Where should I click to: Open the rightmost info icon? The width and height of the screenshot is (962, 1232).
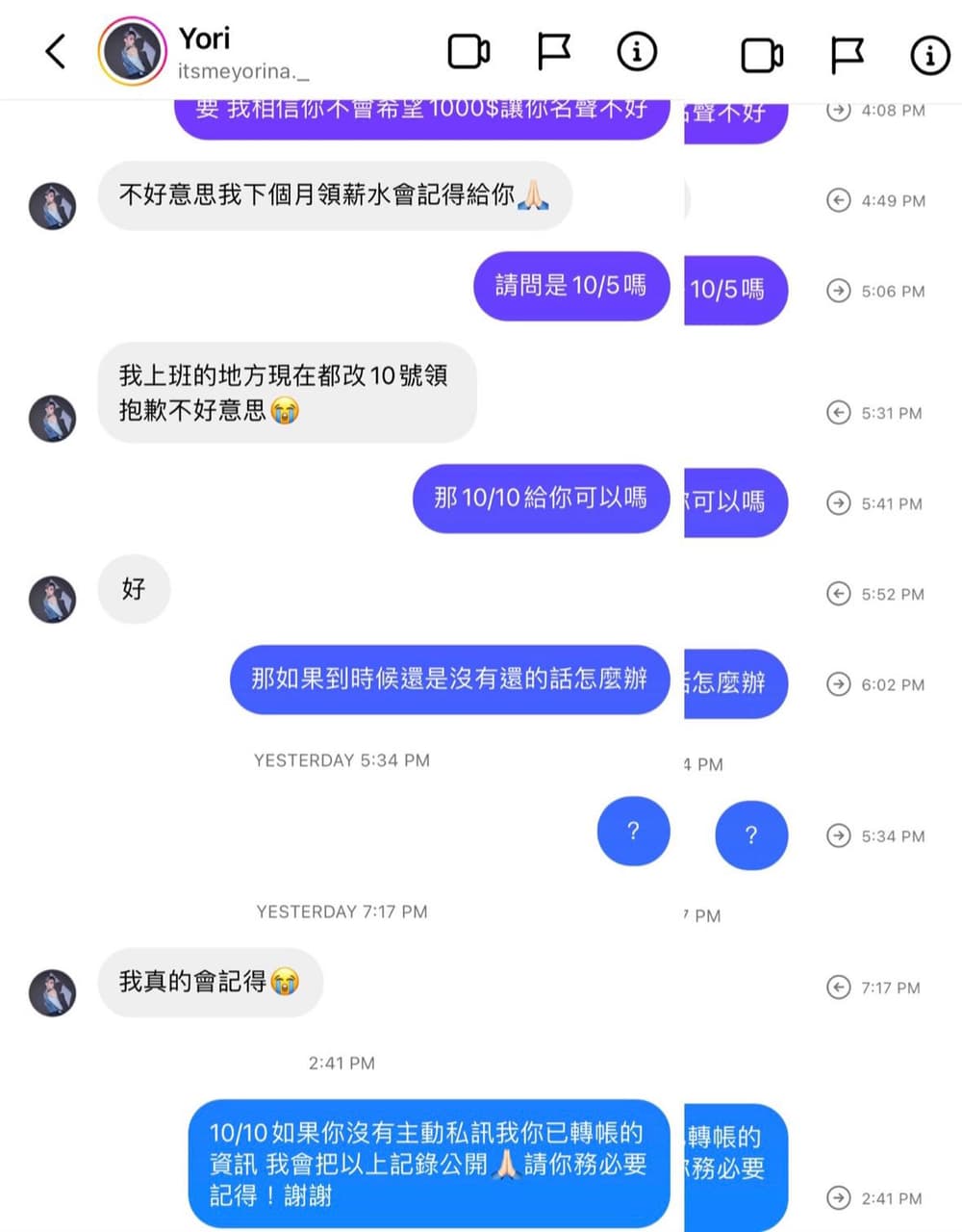pyautogui.click(x=928, y=53)
